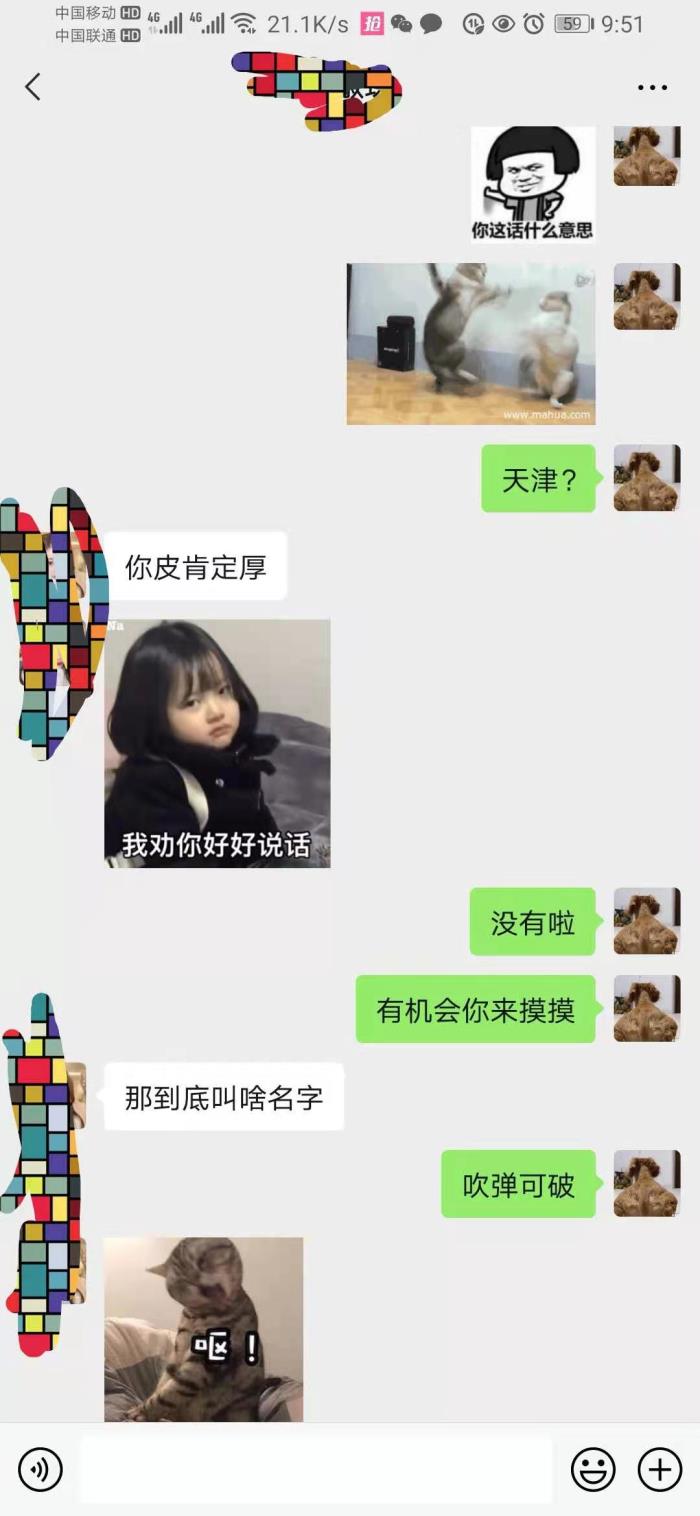Screen dimensions: 700x1516
Task: View the fighting cats image message
Action: click(471, 344)
